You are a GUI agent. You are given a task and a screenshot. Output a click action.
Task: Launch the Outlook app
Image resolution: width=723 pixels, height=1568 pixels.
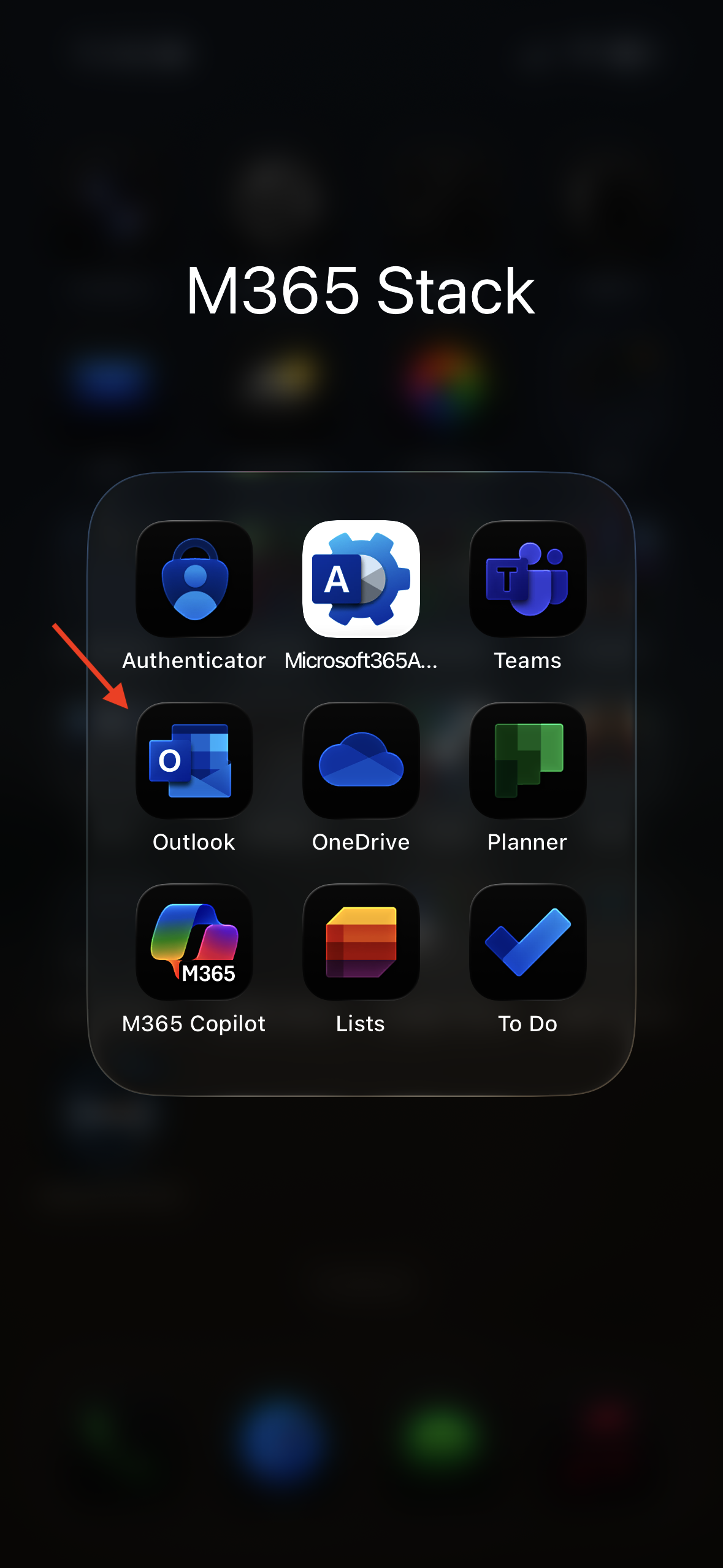(194, 761)
